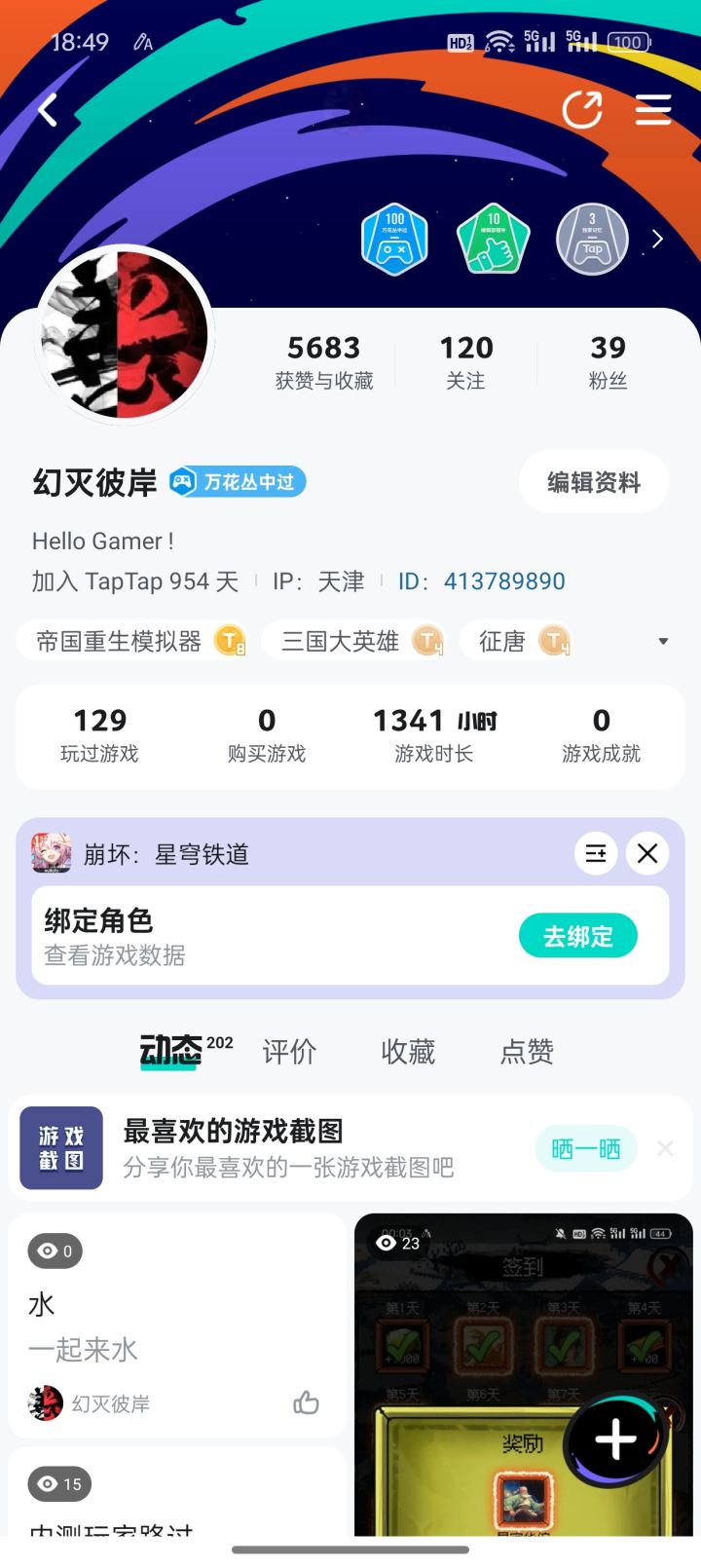Screen dimensions: 701x1568
Task: Tap the 去绑定 button to bind account
Action: click(x=577, y=935)
